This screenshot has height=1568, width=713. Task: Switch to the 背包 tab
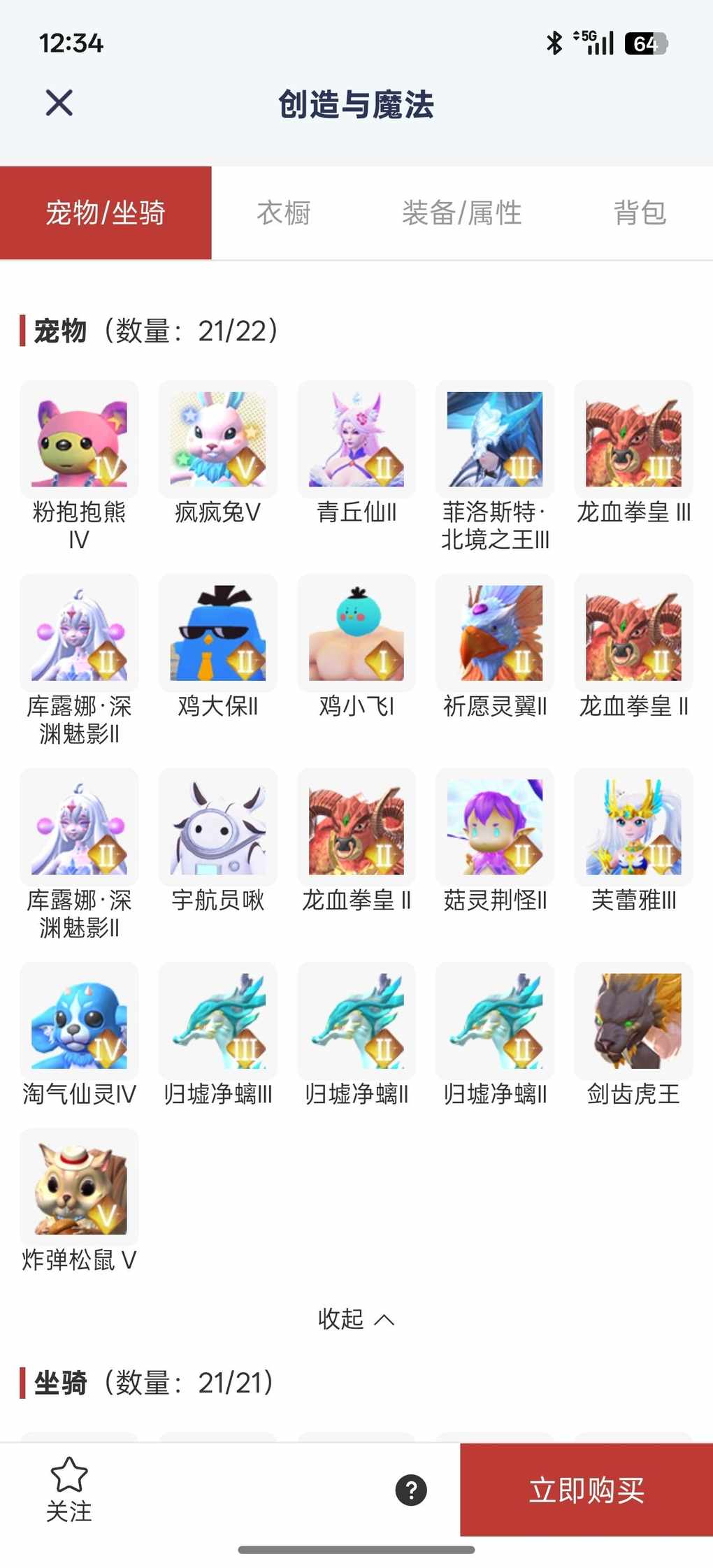tap(640, 213)
